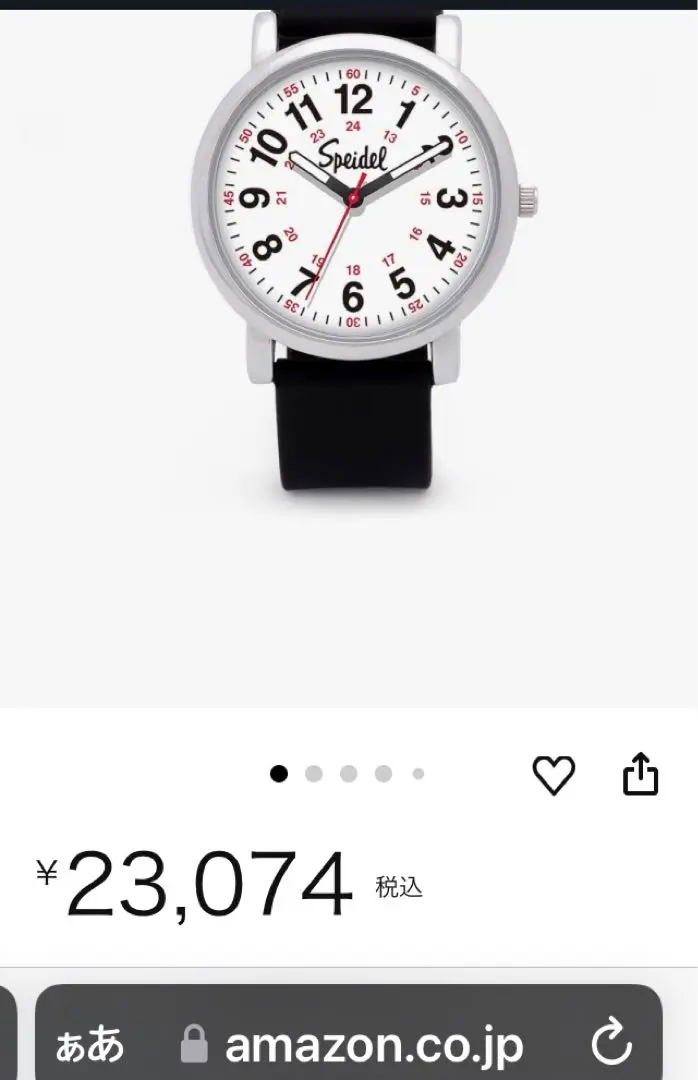This screenshot has height=1080, width=698.
Task: Reload the page
Action: [611, 1046]
